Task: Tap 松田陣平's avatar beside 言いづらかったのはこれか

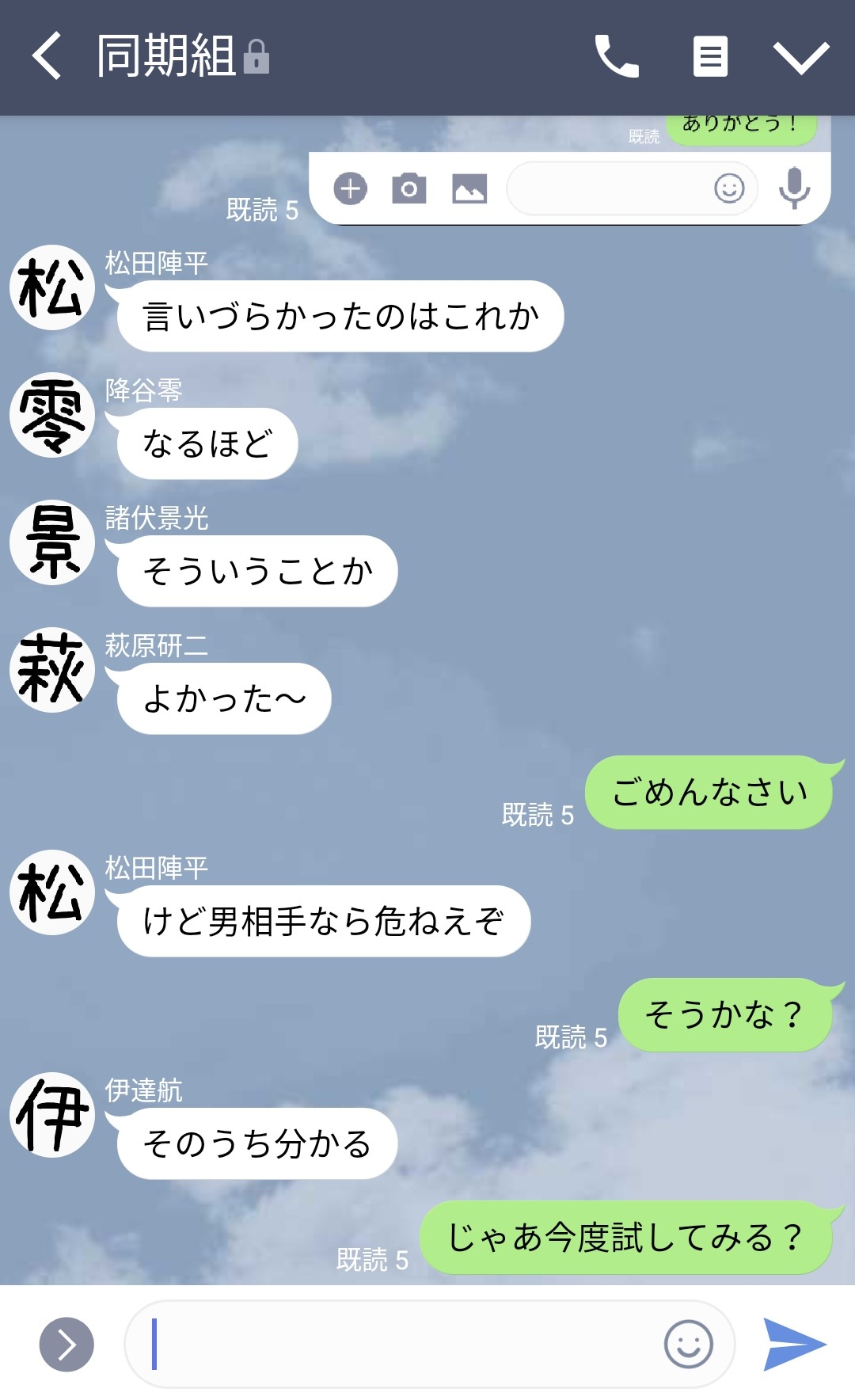Action: point(52,287)
